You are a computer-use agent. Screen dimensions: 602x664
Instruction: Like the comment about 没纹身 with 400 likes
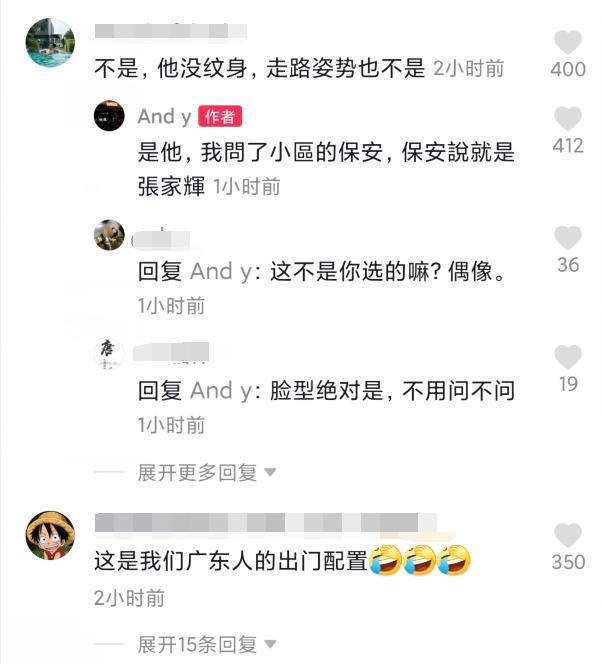[x=567, y=44]
